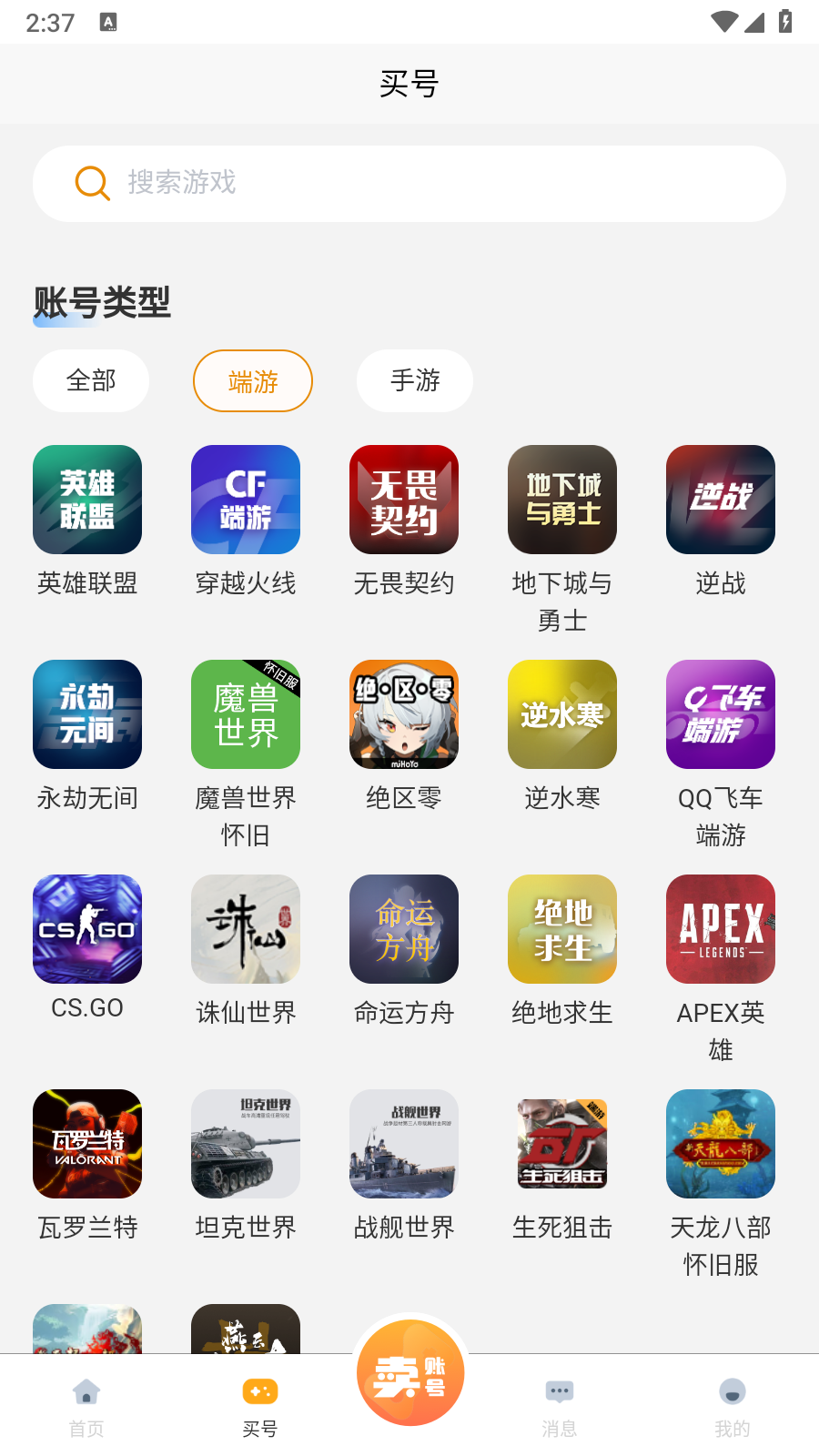819x1456 pixels.
Task: Tap the 无畏契约 game icon
Action: (x=403, y=500)
